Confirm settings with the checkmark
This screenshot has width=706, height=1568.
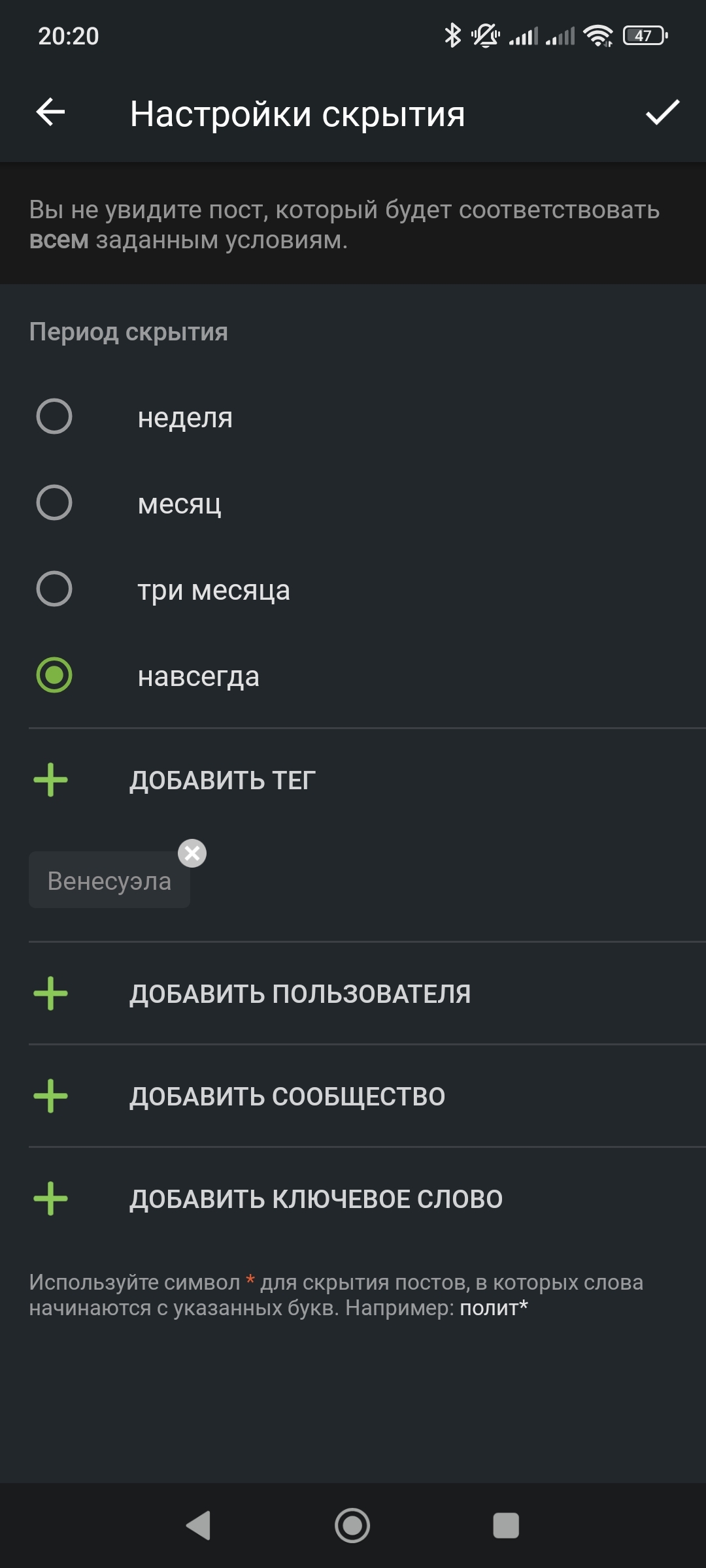662,112
